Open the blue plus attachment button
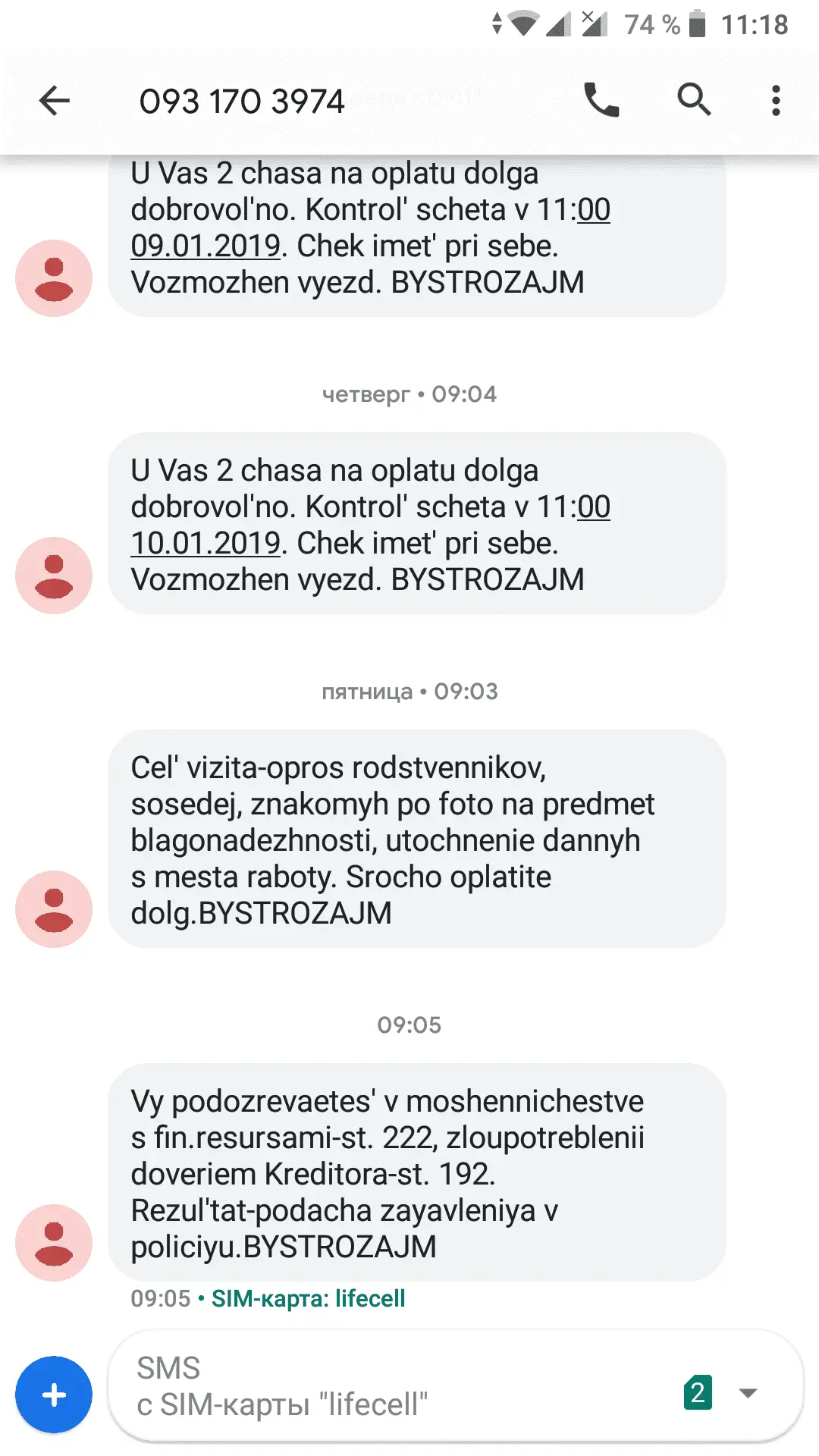 click(x=54, y=1394)
